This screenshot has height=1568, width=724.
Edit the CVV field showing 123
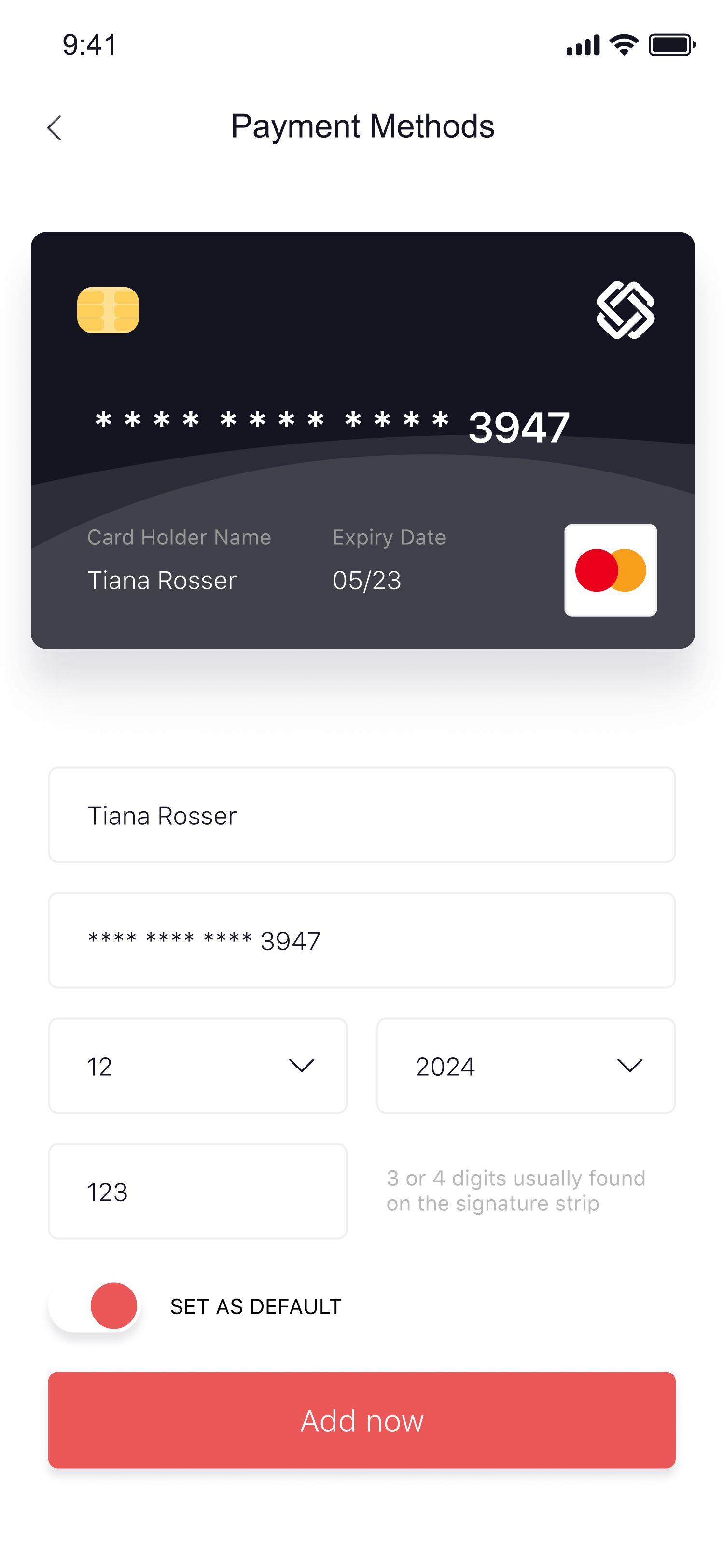197,1191
